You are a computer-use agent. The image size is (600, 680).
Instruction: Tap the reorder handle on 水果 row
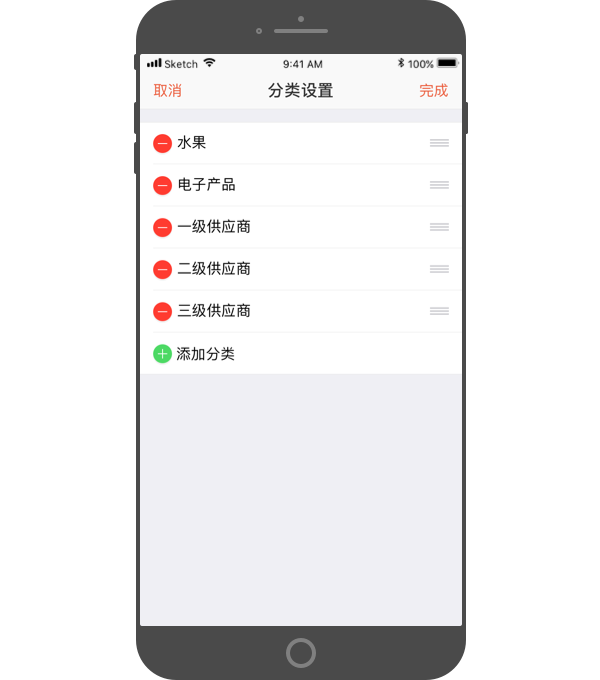[x=439, y=143]
